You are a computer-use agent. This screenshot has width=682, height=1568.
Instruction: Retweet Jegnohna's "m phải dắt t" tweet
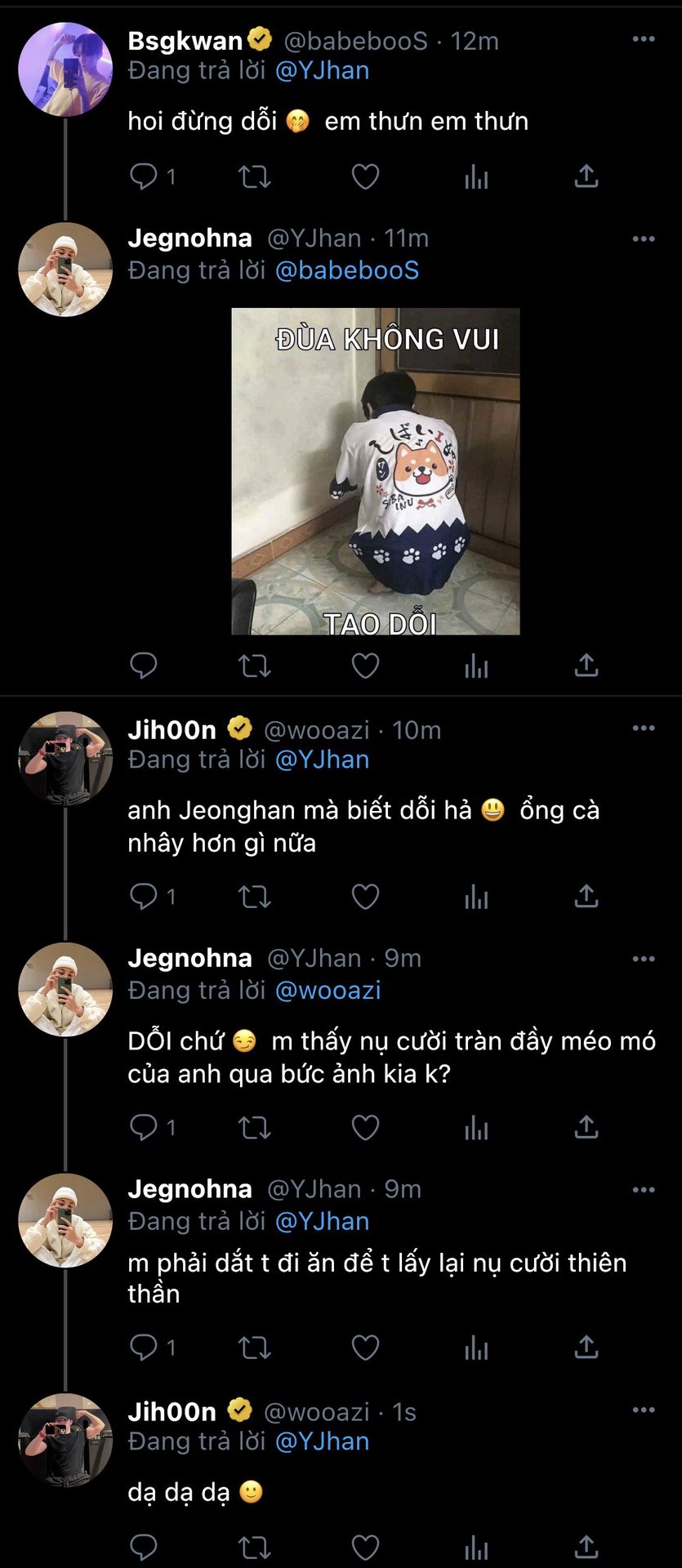pos(254,1347)
